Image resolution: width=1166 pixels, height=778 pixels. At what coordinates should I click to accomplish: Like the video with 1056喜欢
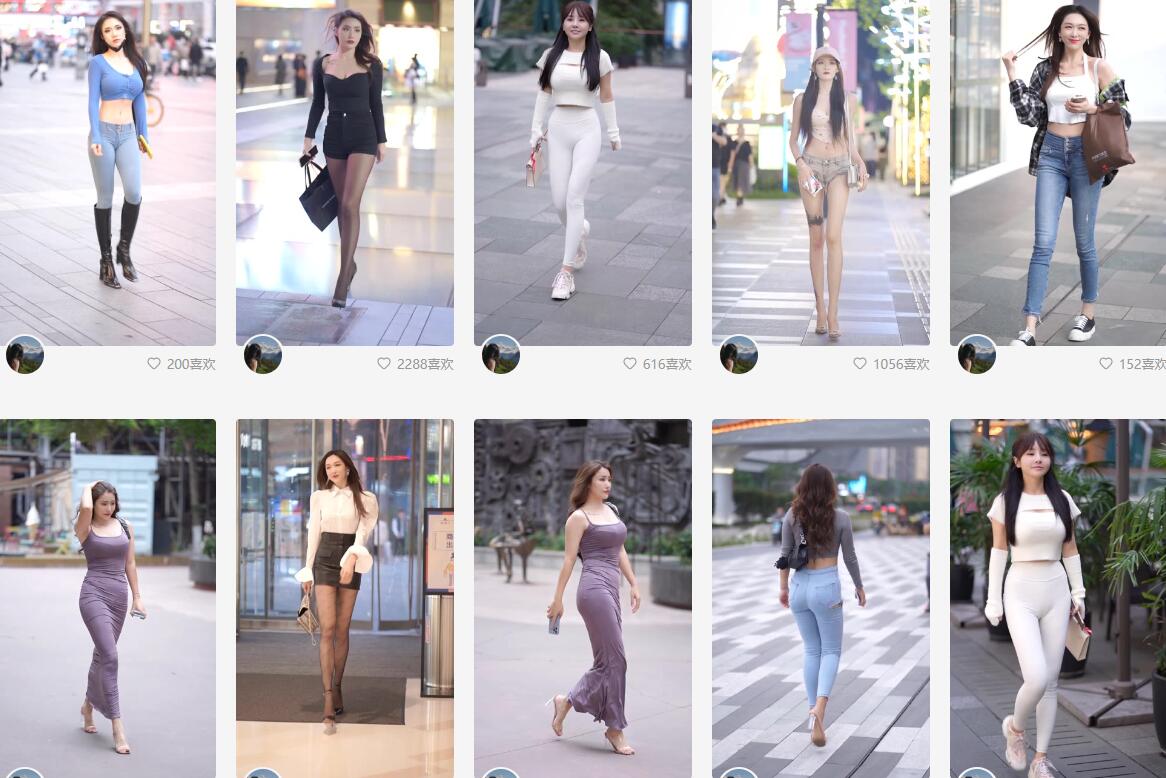coord(860,364)
